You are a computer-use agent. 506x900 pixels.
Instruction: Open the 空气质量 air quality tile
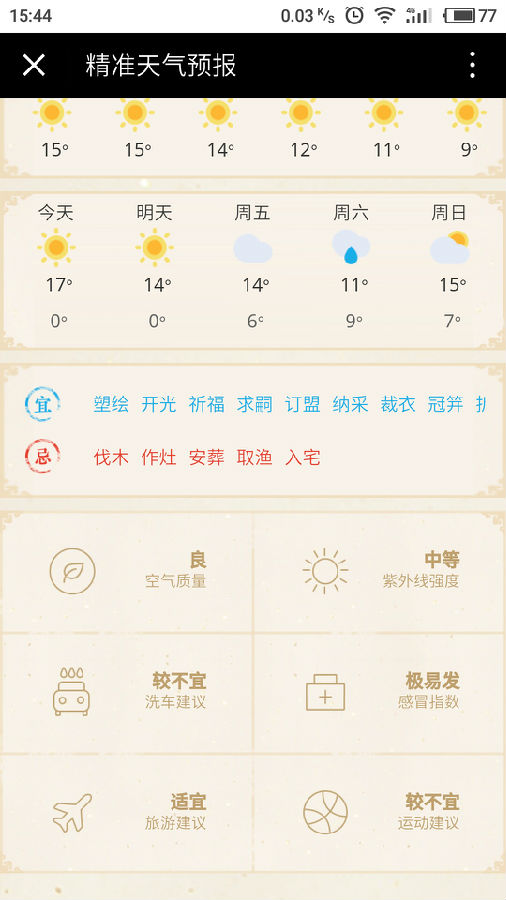127,571
